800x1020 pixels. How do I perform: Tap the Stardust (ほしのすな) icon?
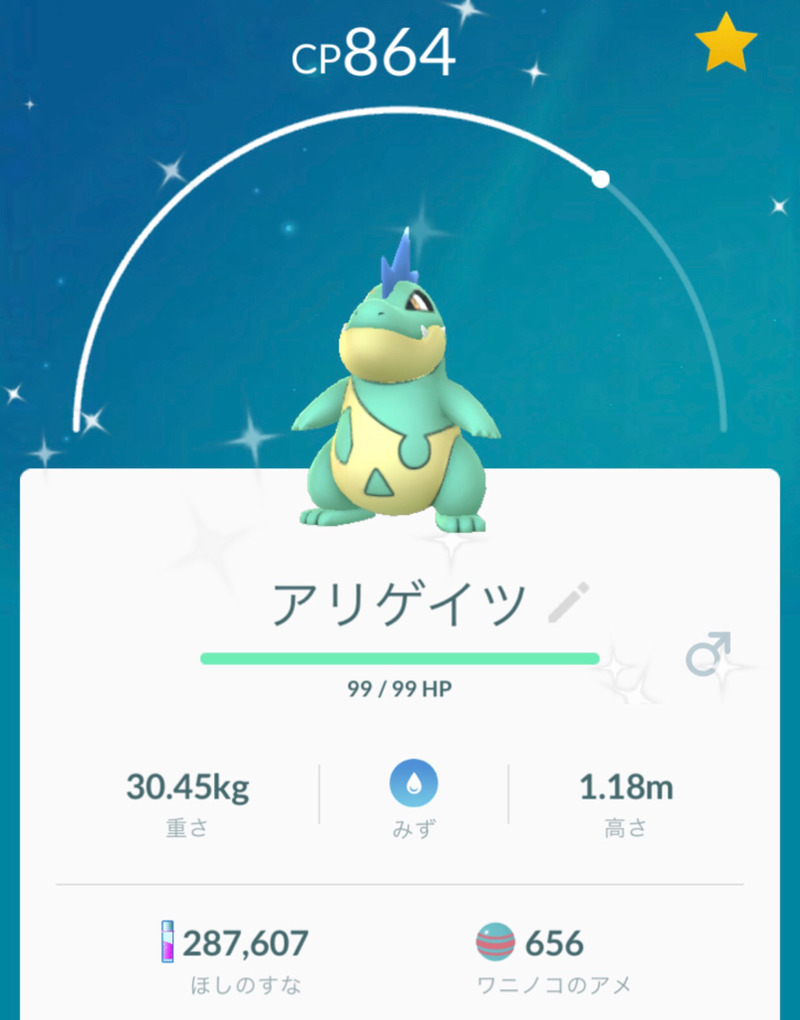click(x=166, y=942)
